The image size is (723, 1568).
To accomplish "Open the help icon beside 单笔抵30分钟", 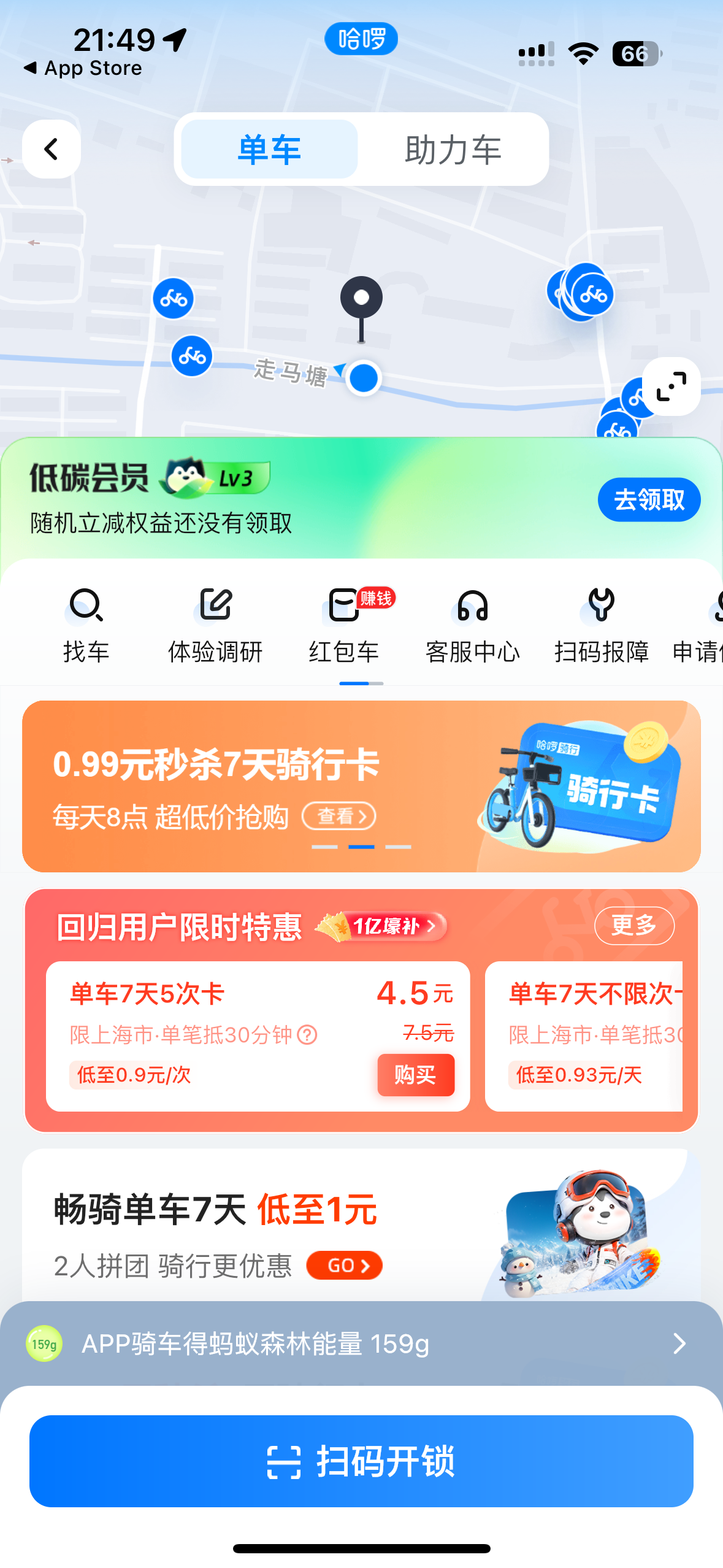I will point(307,1036).
